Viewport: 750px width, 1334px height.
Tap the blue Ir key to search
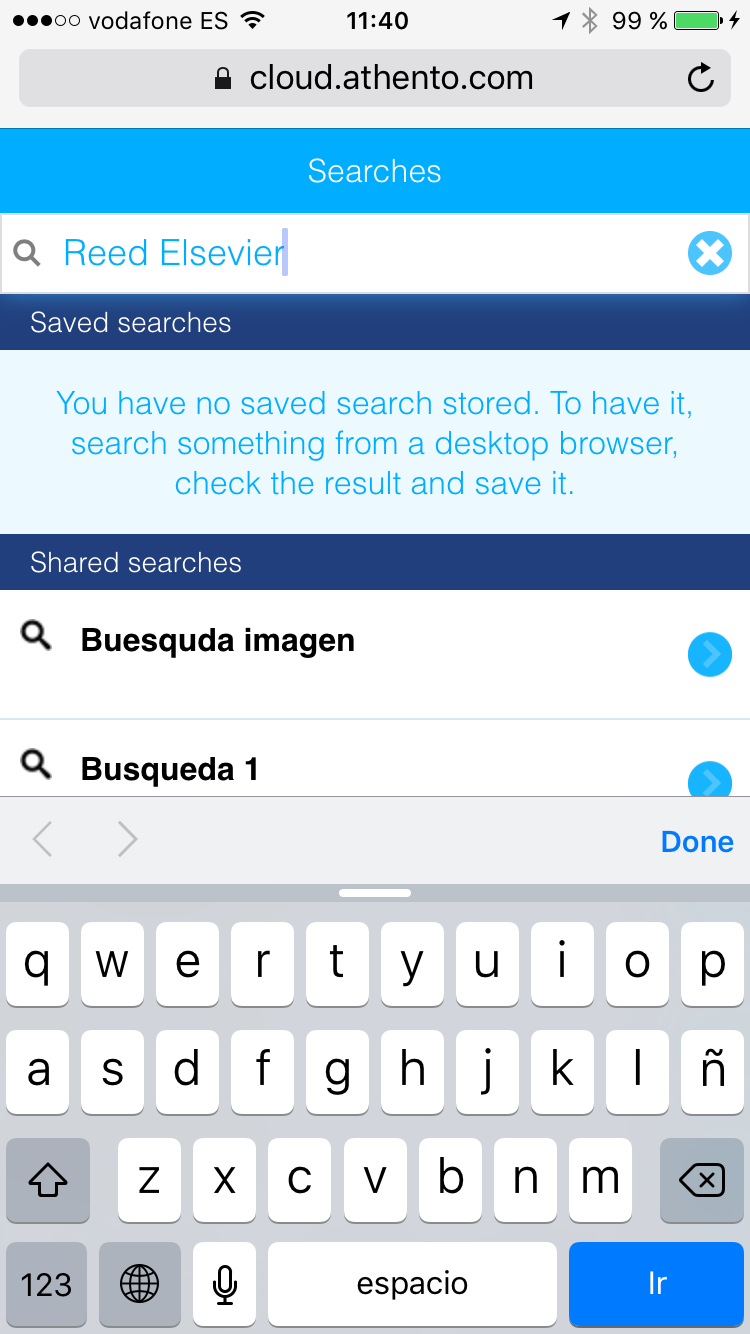coord(656,1284)
